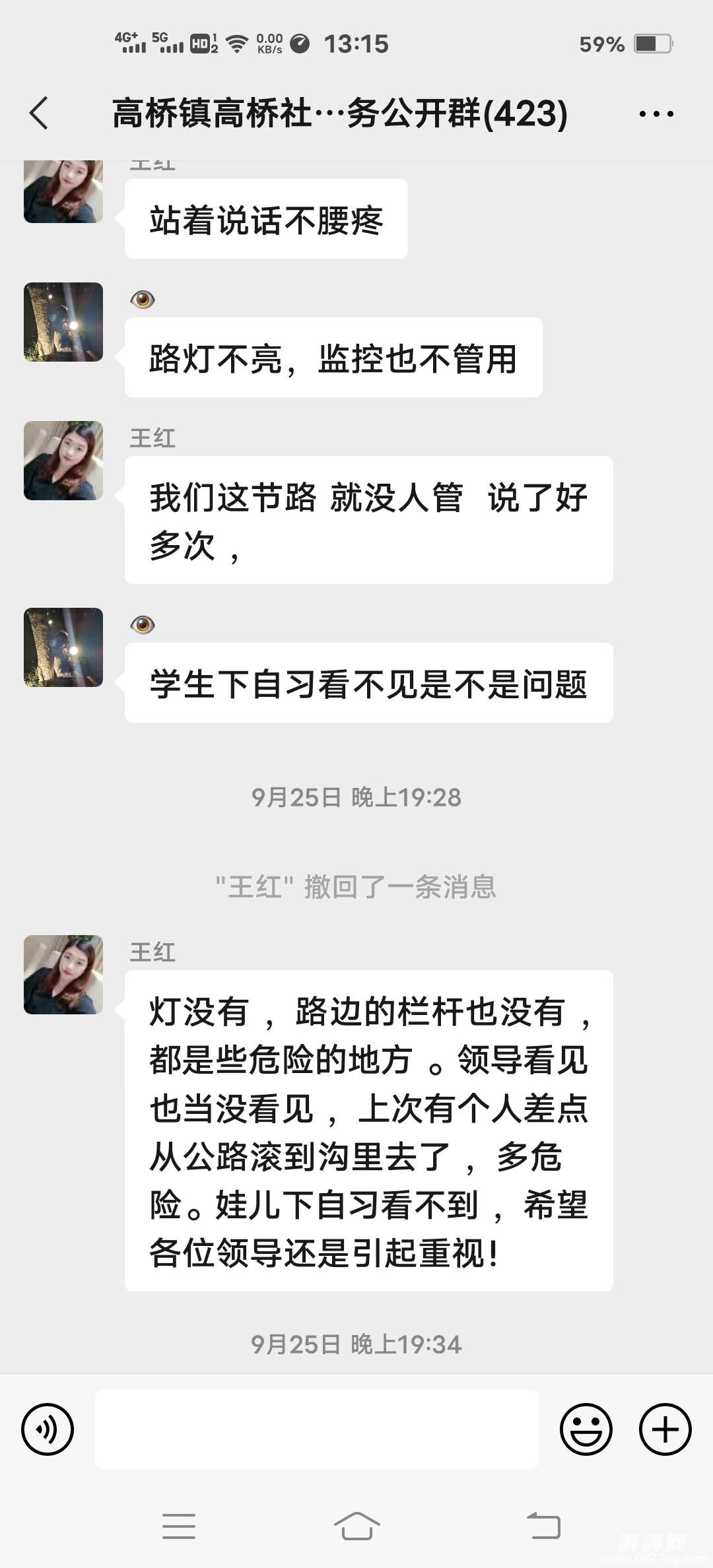The image size is (713, 1568).
Task: Open the group chat info menu
Action: tap(656, 114)
